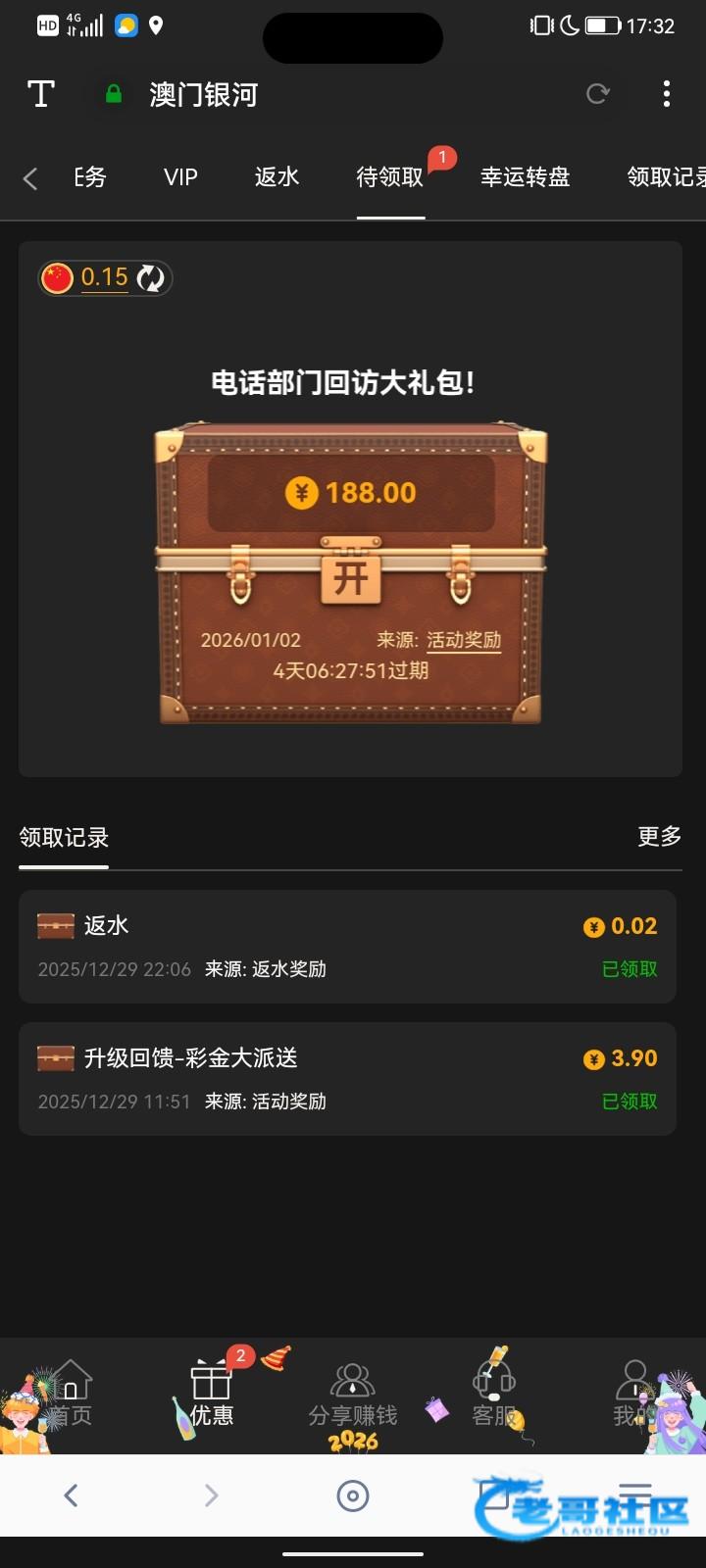Open the chest with the 开 button
706x1568 pixels.
[350, 577]
